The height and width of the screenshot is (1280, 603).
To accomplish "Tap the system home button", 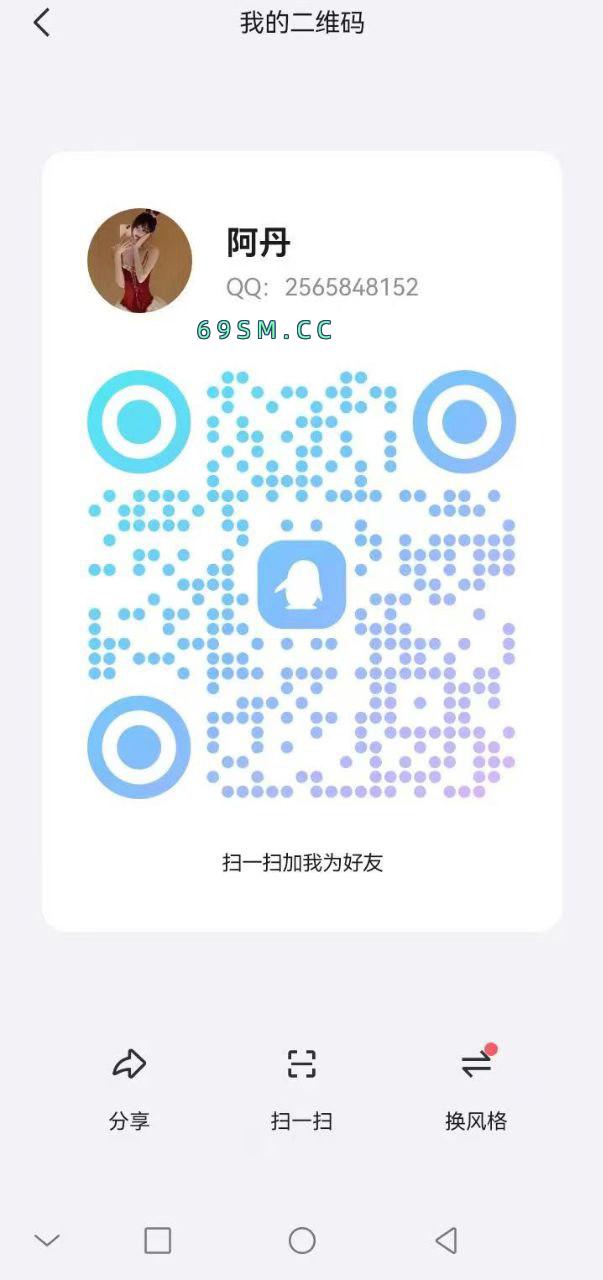I will tap(302, 1241).
